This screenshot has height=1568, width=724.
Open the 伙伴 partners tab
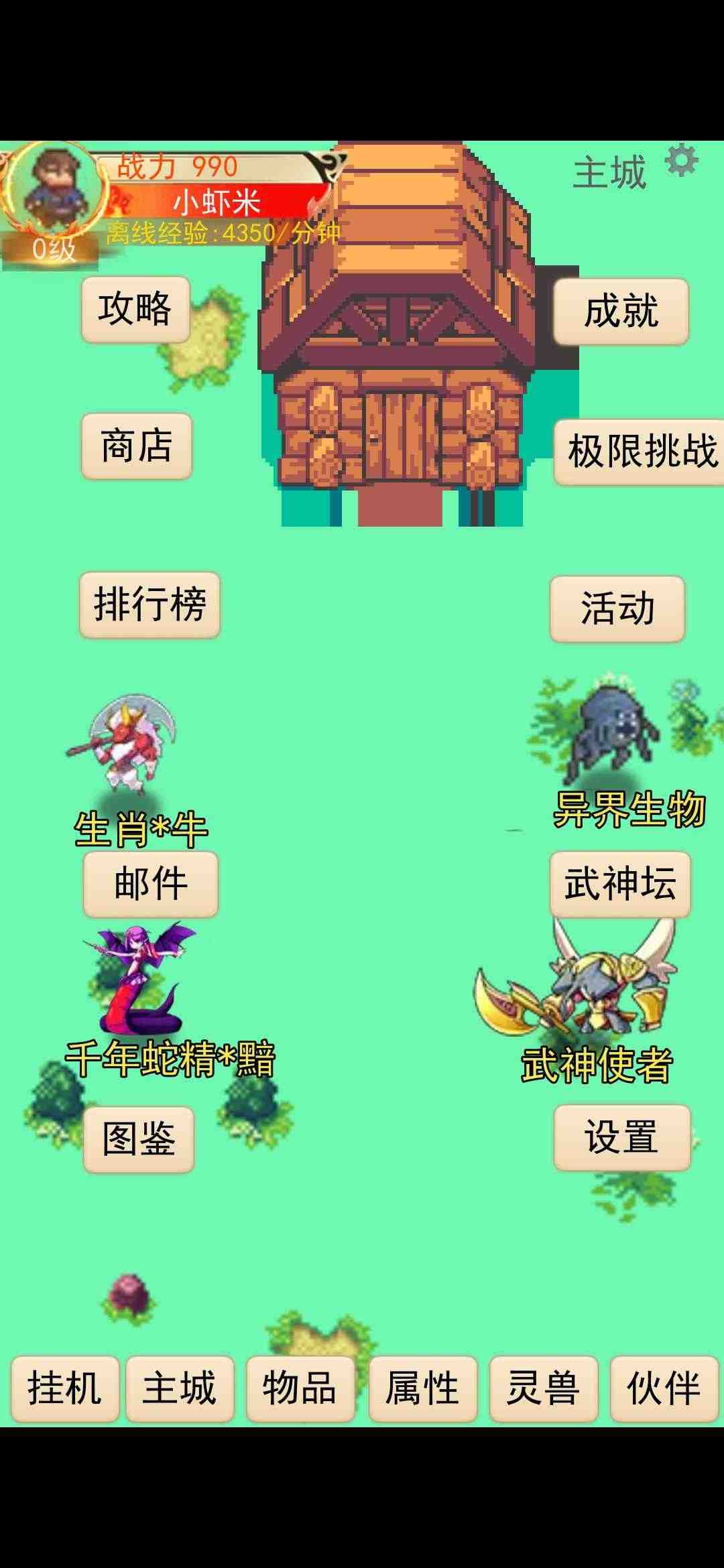664,1389
